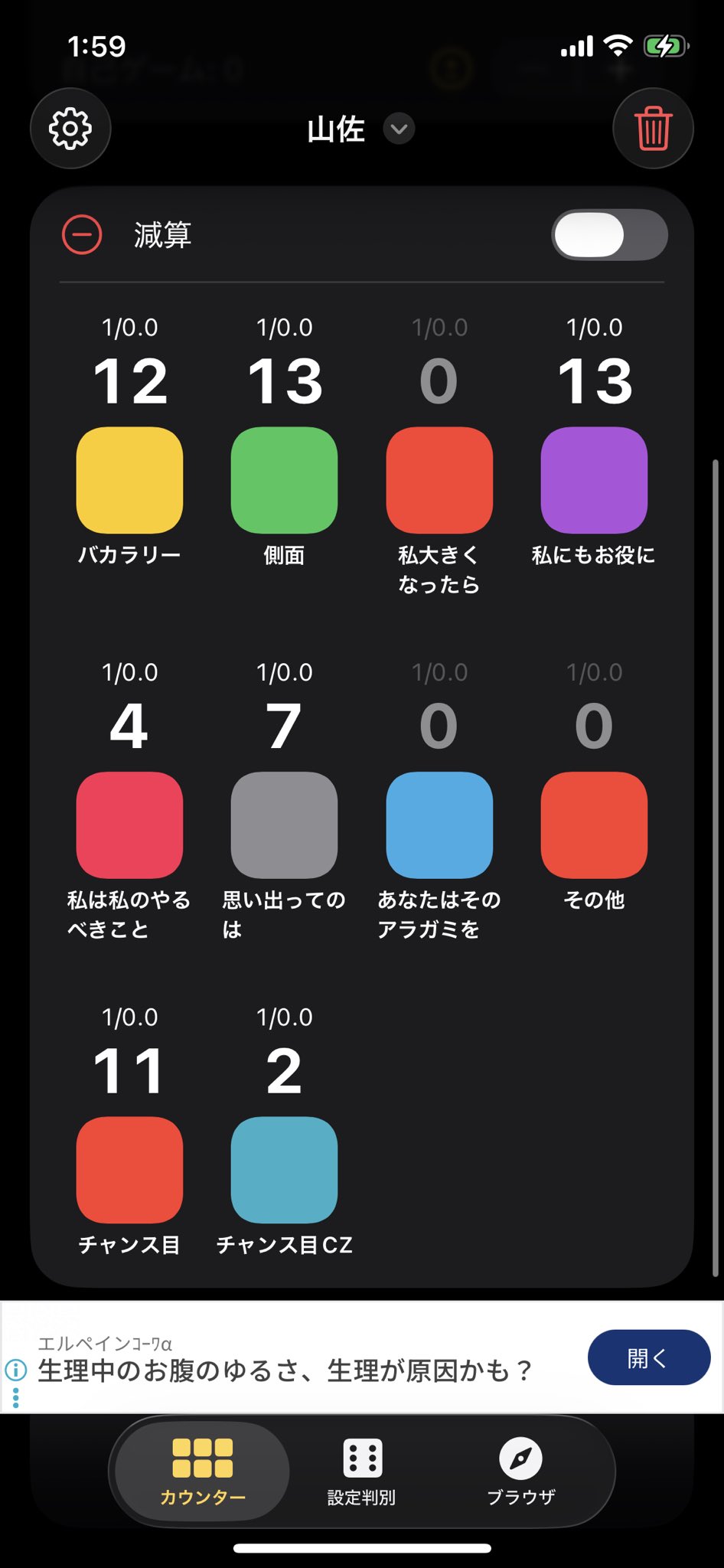724x1568 pixels.
Task: Tap the 私大きくなったら counter button
Action: click(439, 480)
